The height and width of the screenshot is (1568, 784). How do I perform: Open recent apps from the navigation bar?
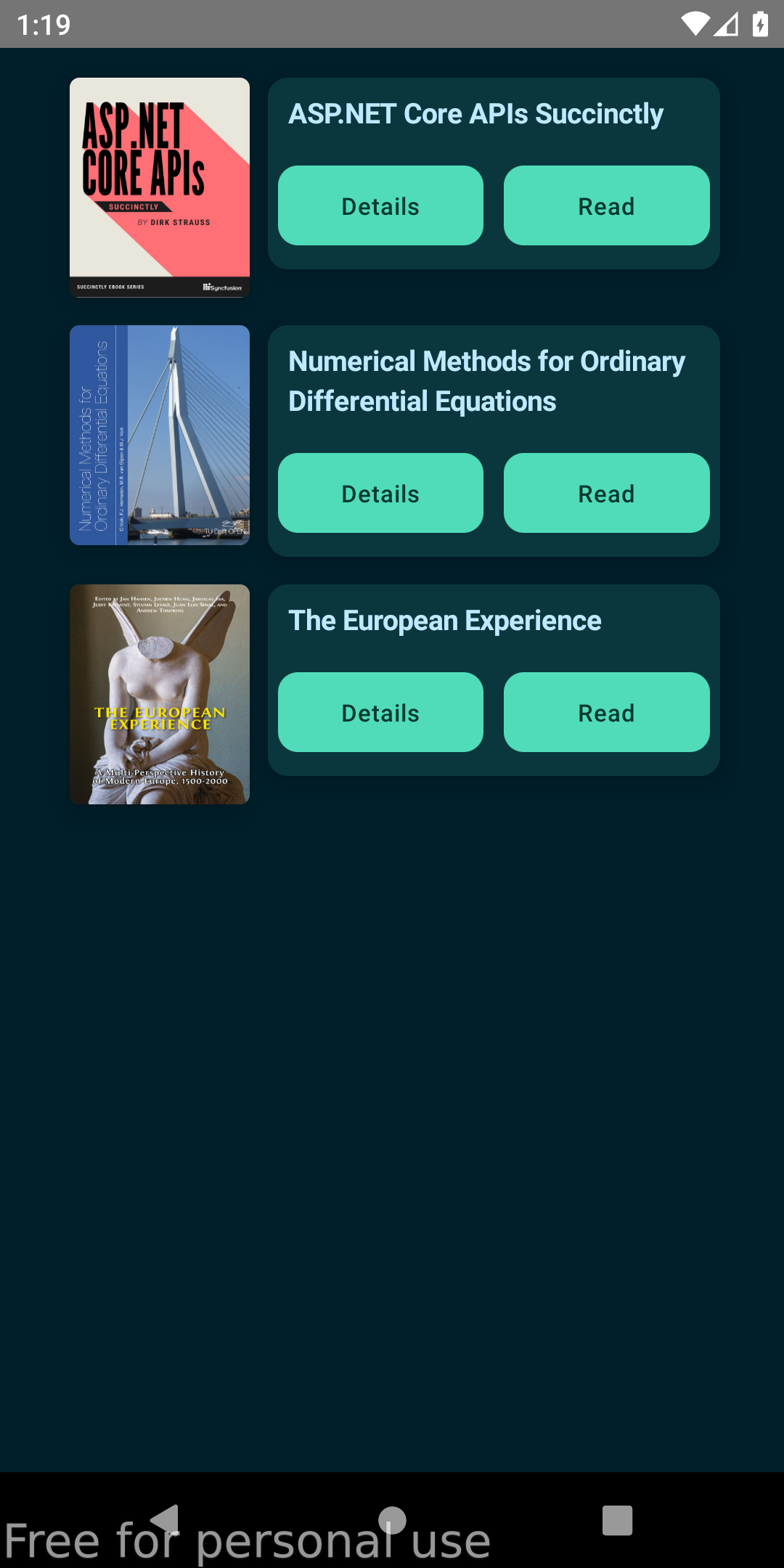coord(617,1520)
